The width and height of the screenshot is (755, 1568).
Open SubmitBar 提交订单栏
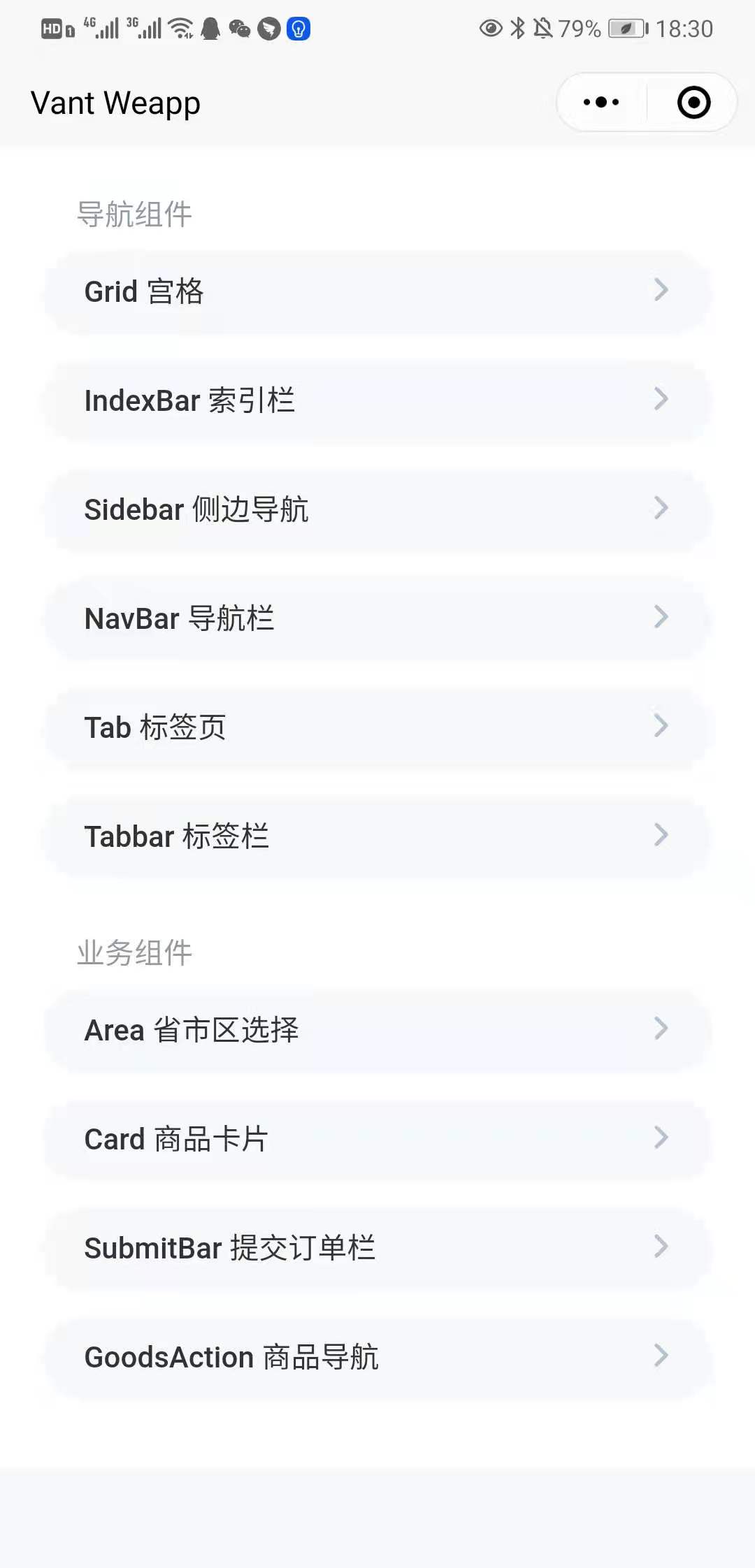[x=377, y=1248]
